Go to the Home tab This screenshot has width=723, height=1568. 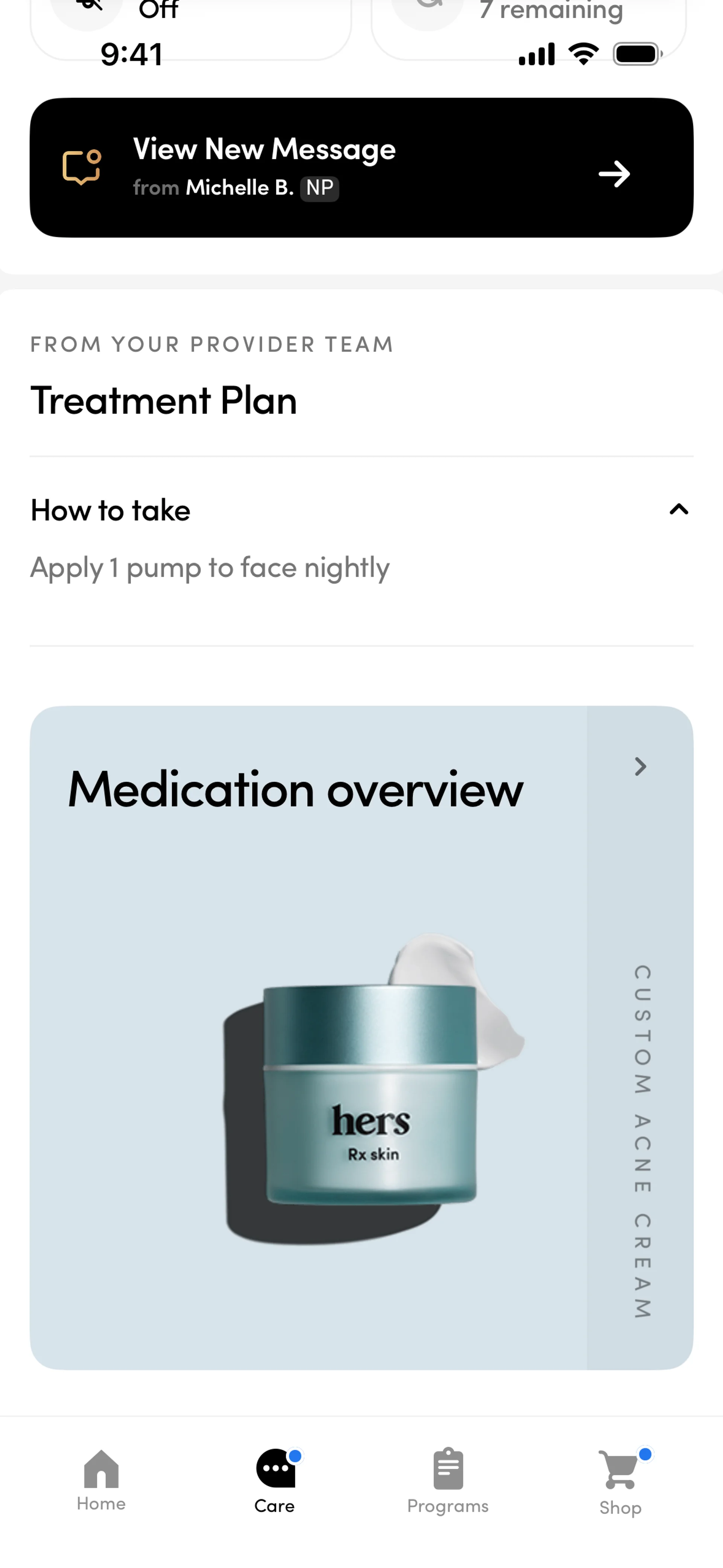point(101,1479)
